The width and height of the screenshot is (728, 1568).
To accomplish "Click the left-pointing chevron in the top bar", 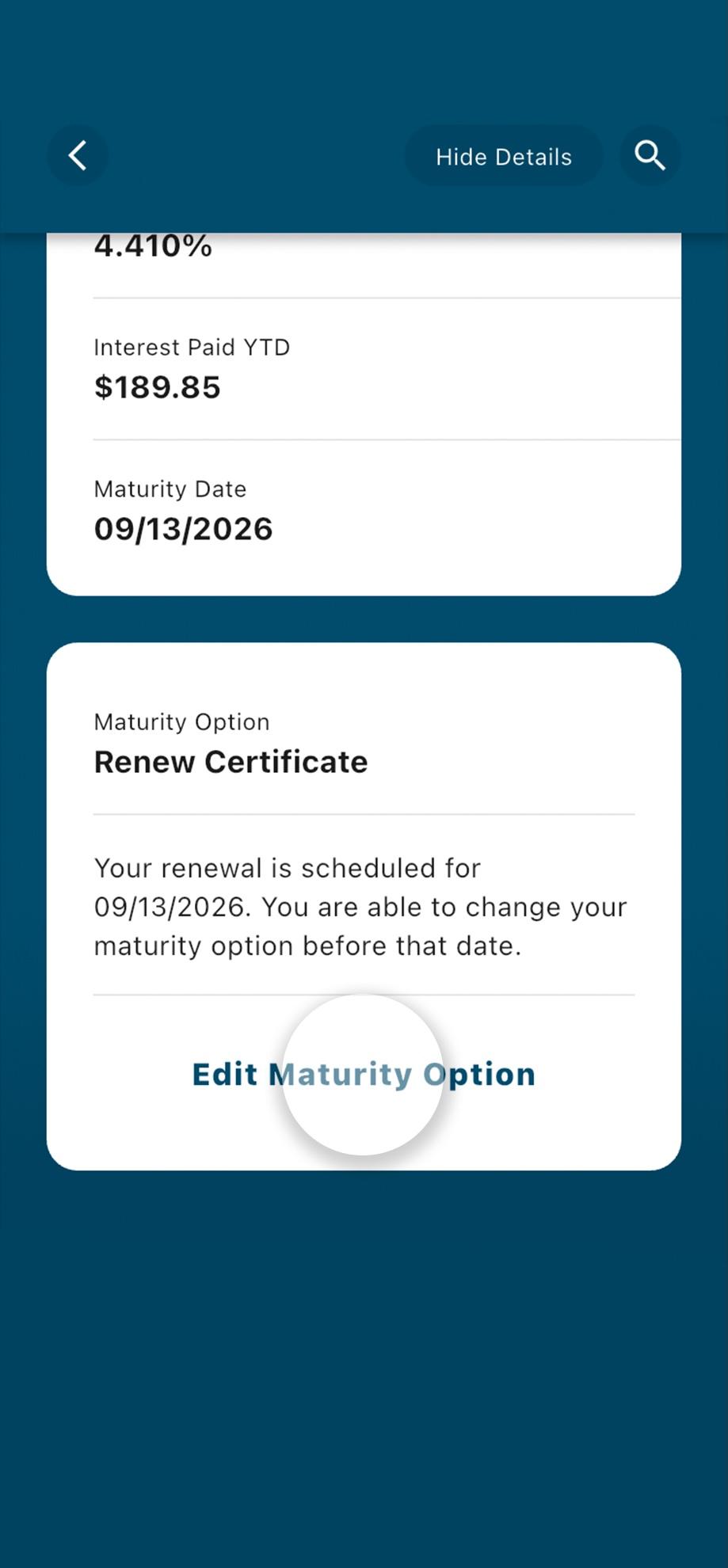I will [77, 155].
